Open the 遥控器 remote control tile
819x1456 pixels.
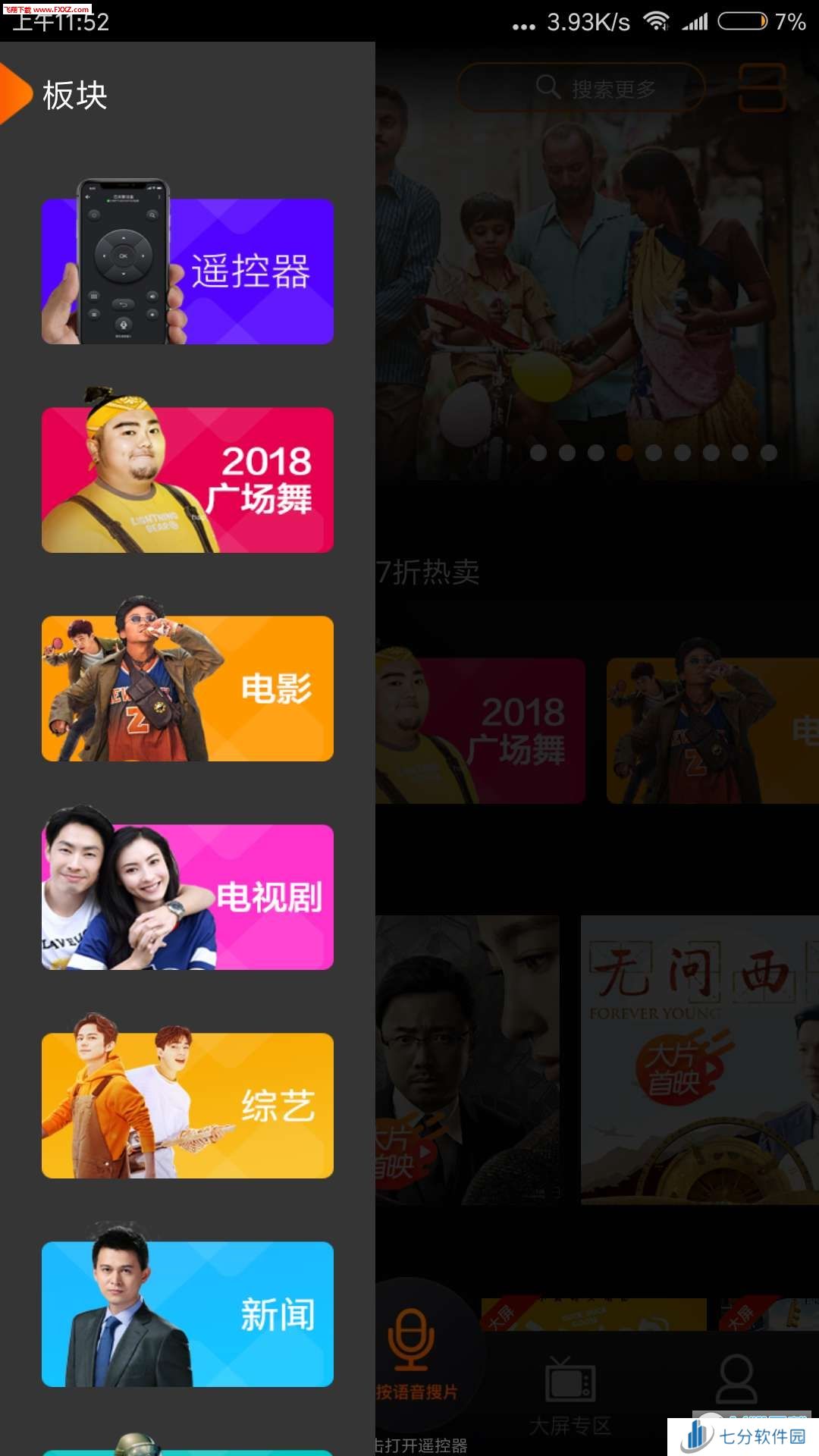click(x=187, y=271)
